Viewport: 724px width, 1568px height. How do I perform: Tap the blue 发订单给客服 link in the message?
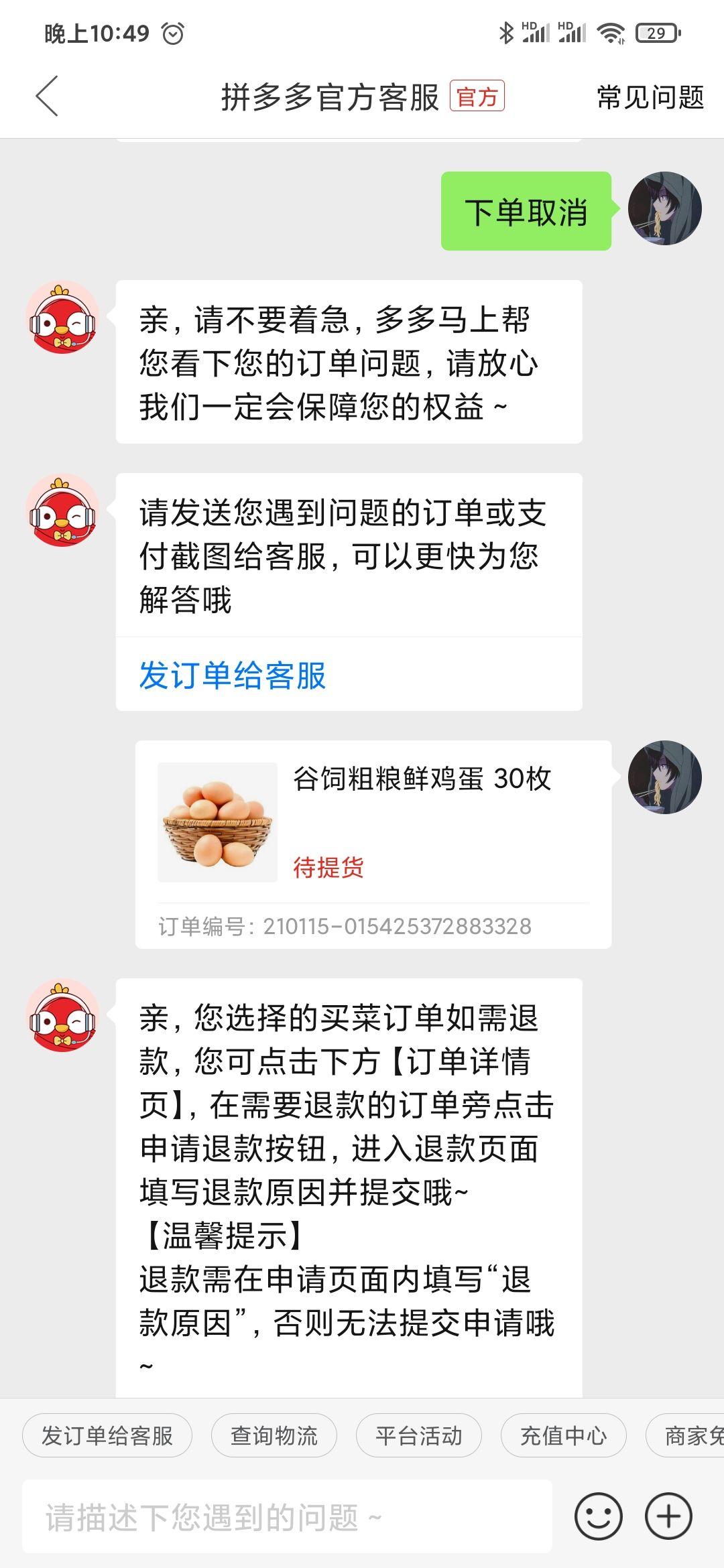232,675
